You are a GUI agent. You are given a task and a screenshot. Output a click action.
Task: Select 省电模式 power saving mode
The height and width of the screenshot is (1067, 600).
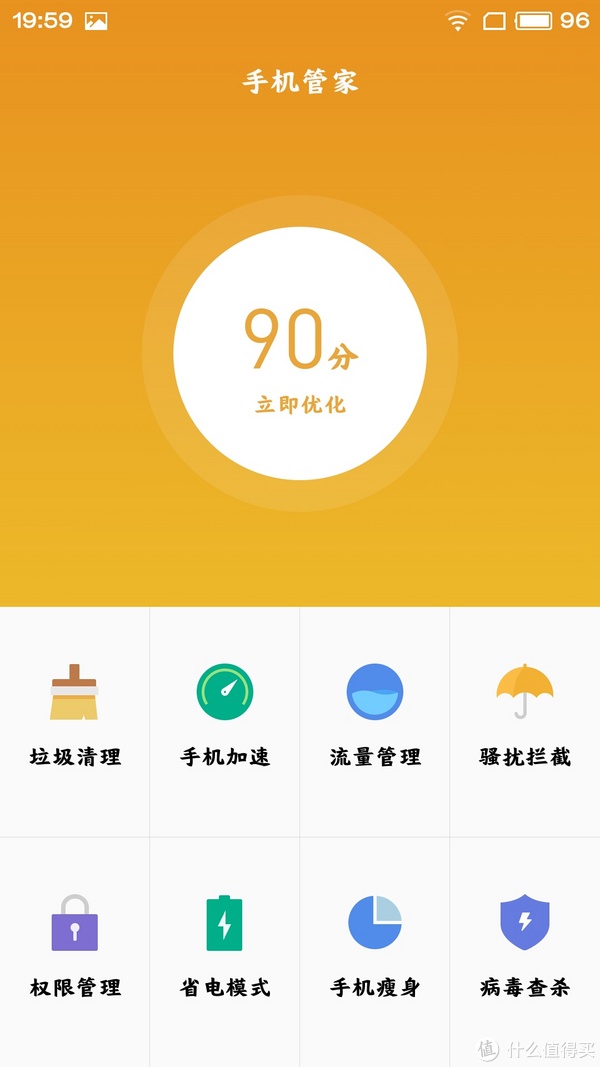pyautogui.click(x=225, y=947)
